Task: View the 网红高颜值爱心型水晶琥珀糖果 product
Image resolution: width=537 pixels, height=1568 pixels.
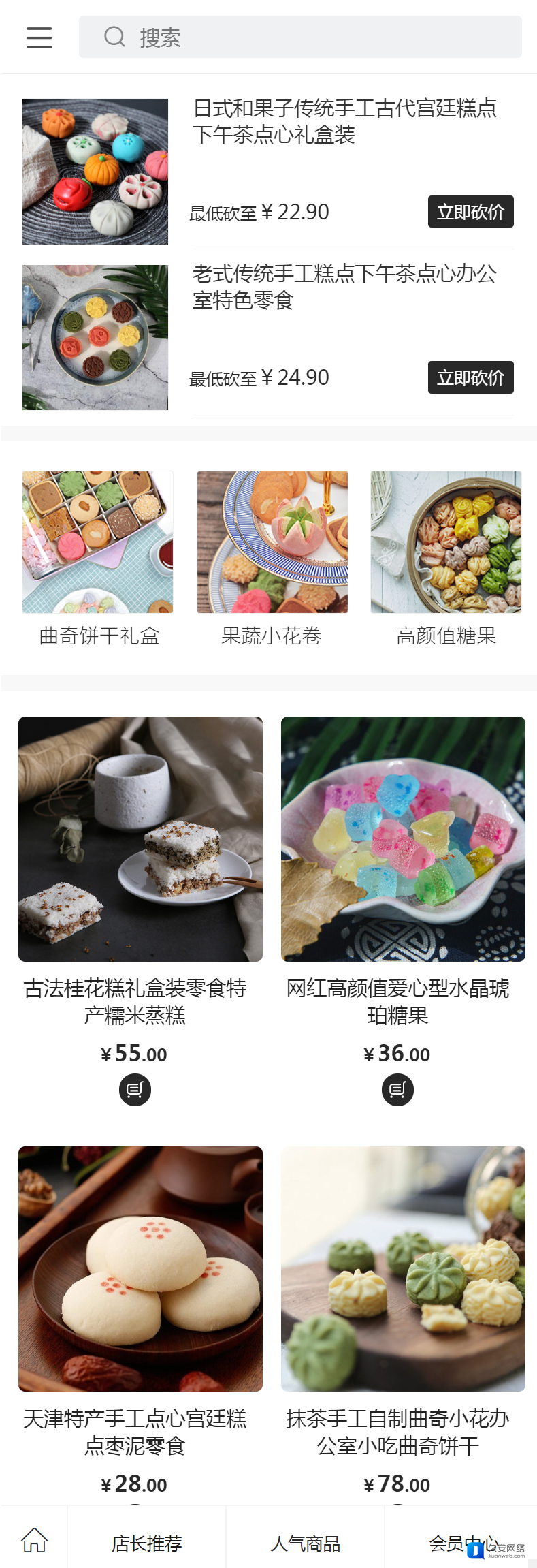Action: (x=403, y=838)
